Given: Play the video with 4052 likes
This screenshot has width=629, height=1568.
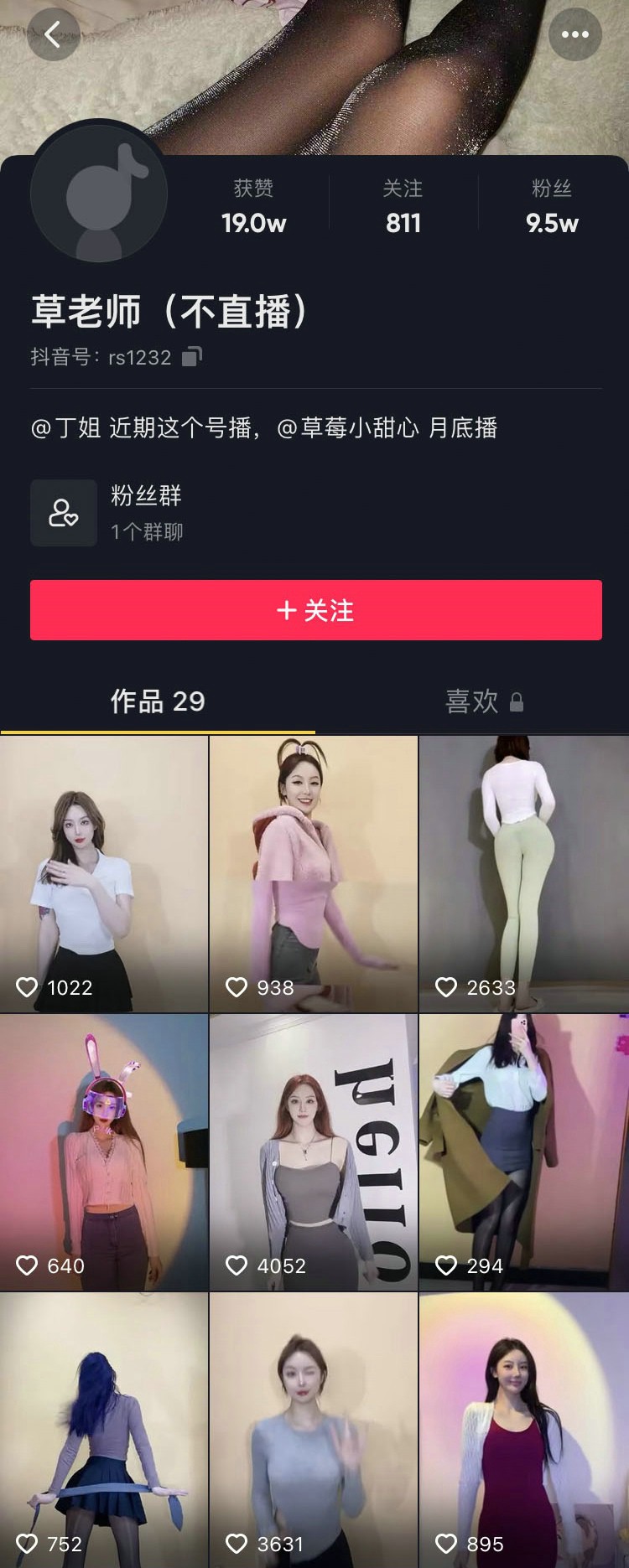Looking at the screenshot, I should pos(313,1151).
